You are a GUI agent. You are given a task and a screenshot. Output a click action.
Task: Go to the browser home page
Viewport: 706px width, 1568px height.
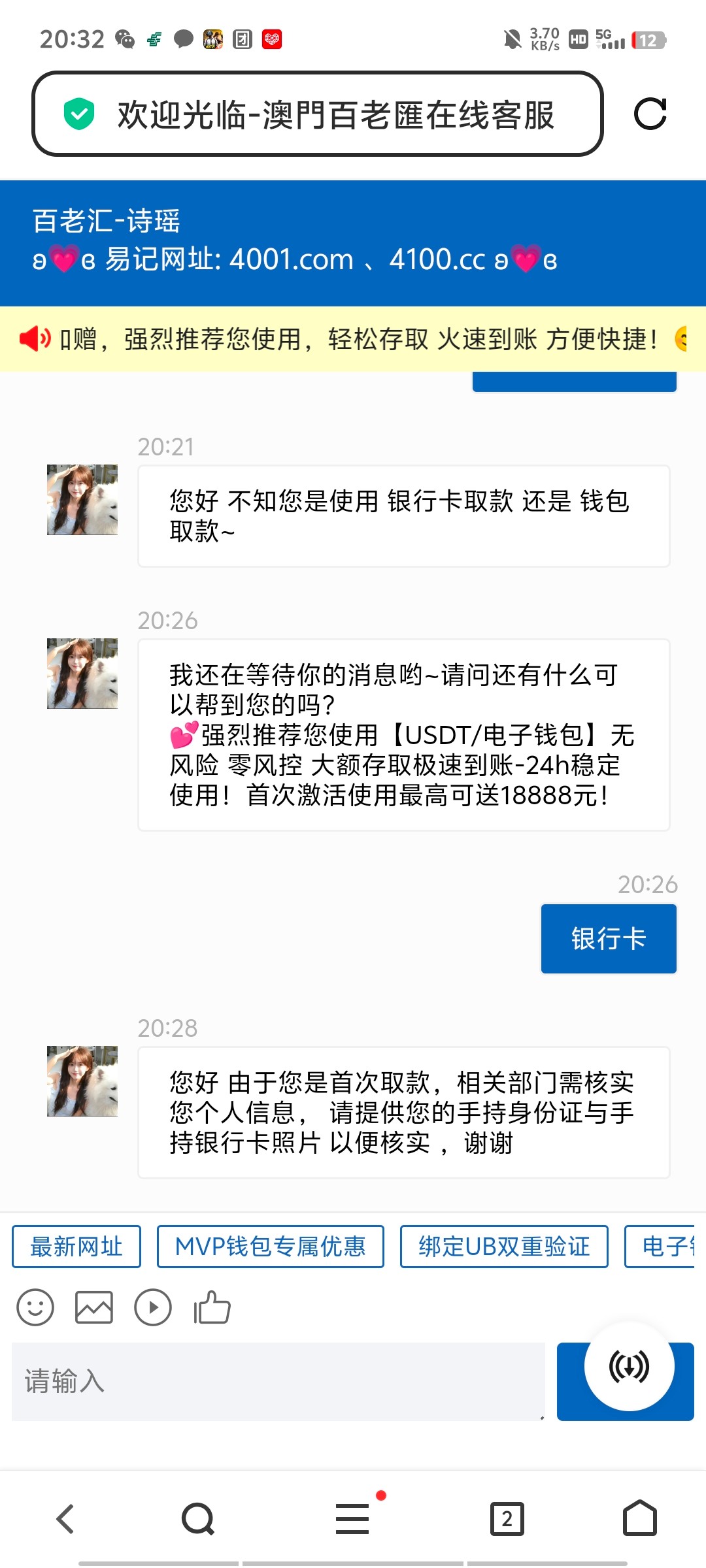point(640,1518)
